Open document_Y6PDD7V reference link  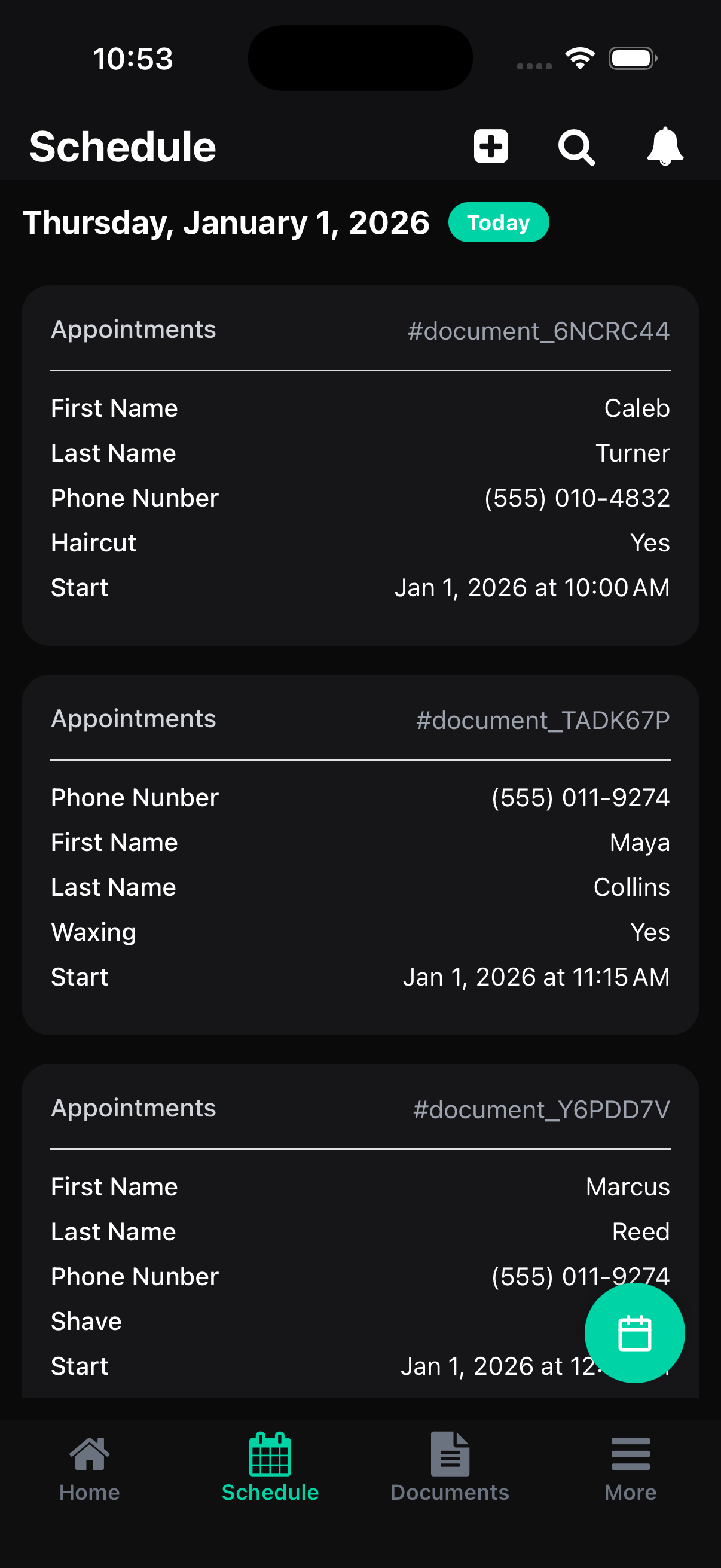(541, 1109)
